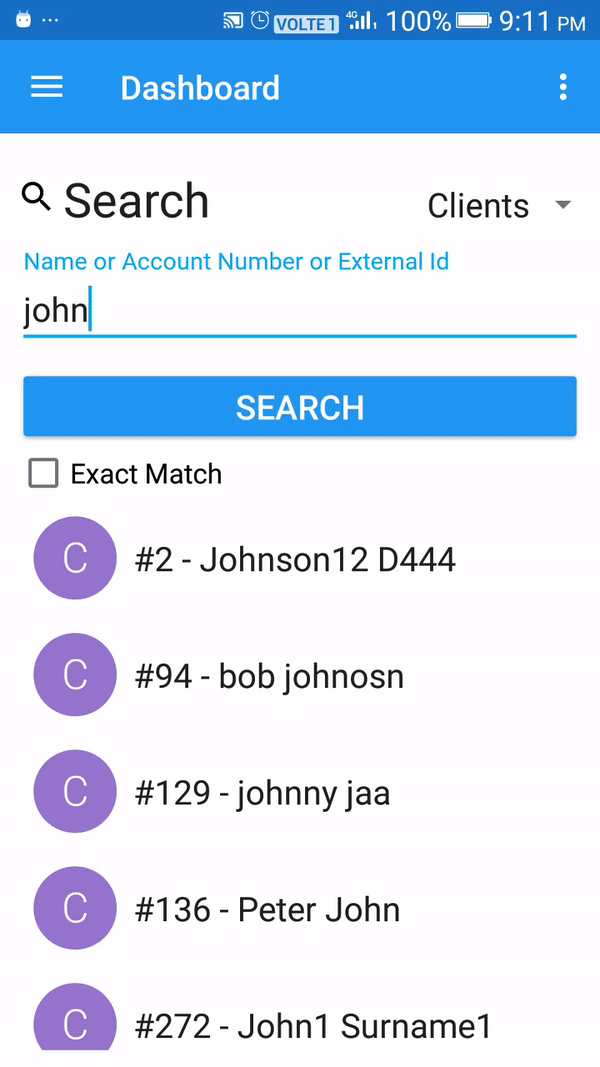The height and width of the screenshot is (1067, 600).
Task: Open client #94 bob johnosn
Action: [270, 677]
